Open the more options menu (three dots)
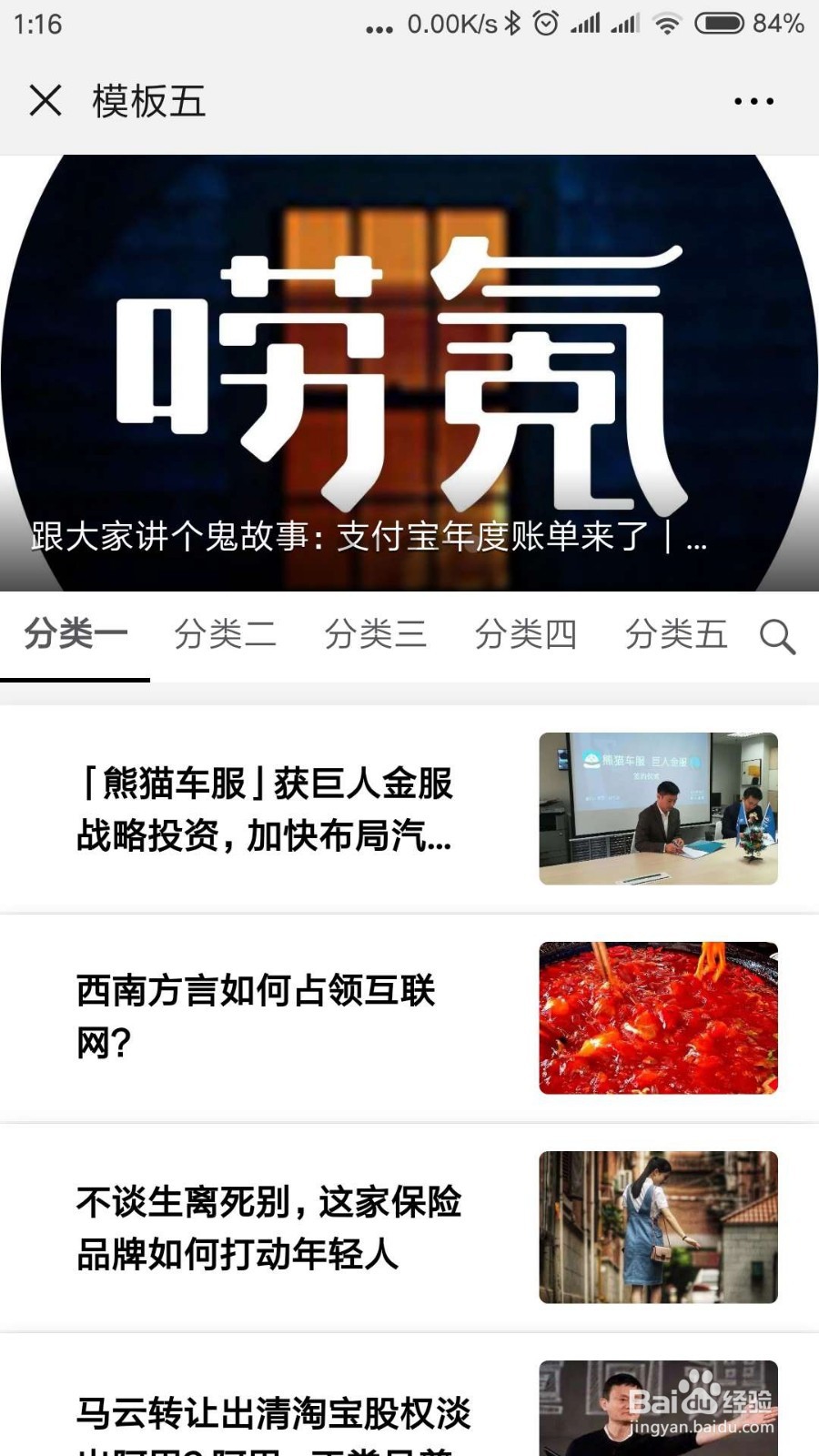Viewport: 819px width, 1456px height. pos(753,101)
